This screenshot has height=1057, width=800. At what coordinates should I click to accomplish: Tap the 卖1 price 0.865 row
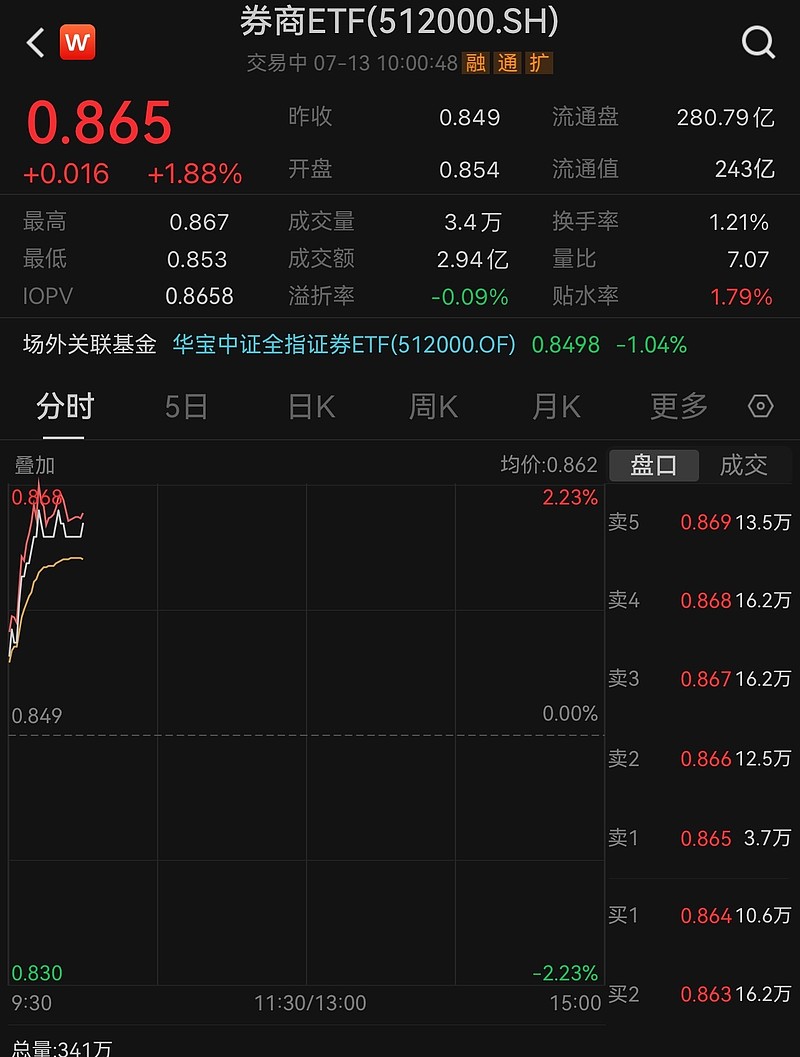(x=700, y=838)
